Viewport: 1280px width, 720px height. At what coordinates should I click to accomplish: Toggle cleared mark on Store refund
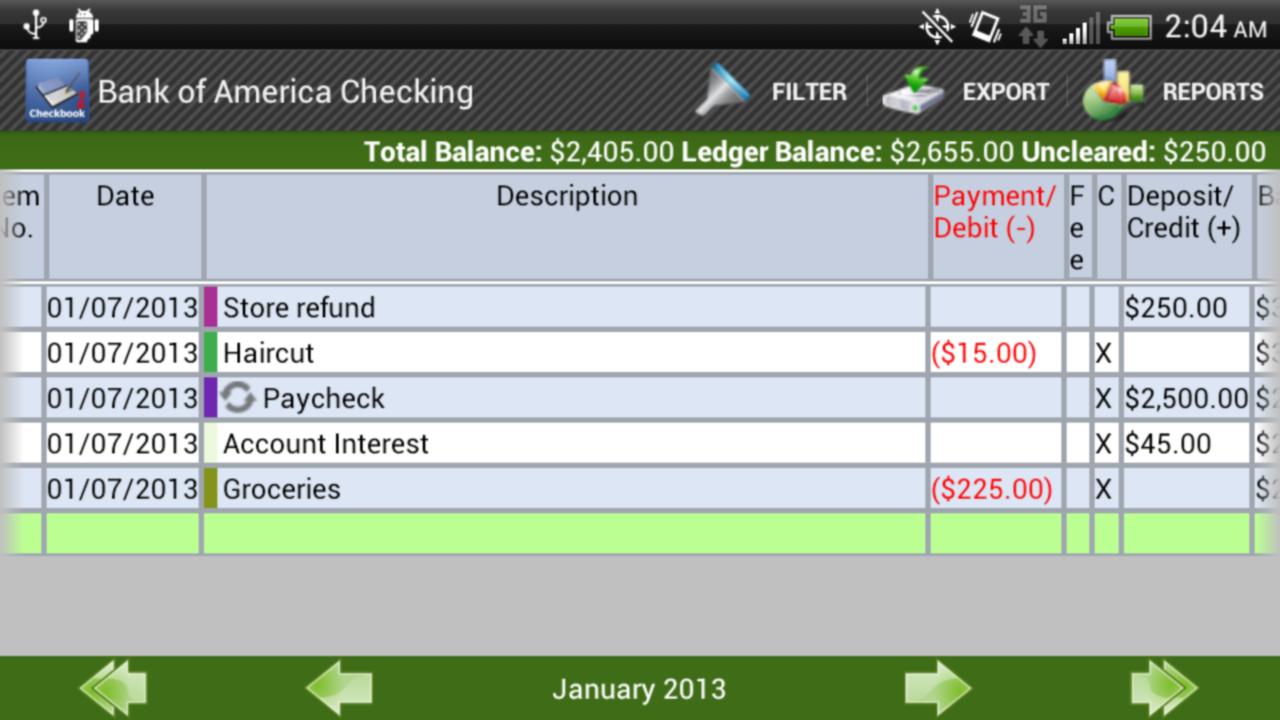(1105, 307)
